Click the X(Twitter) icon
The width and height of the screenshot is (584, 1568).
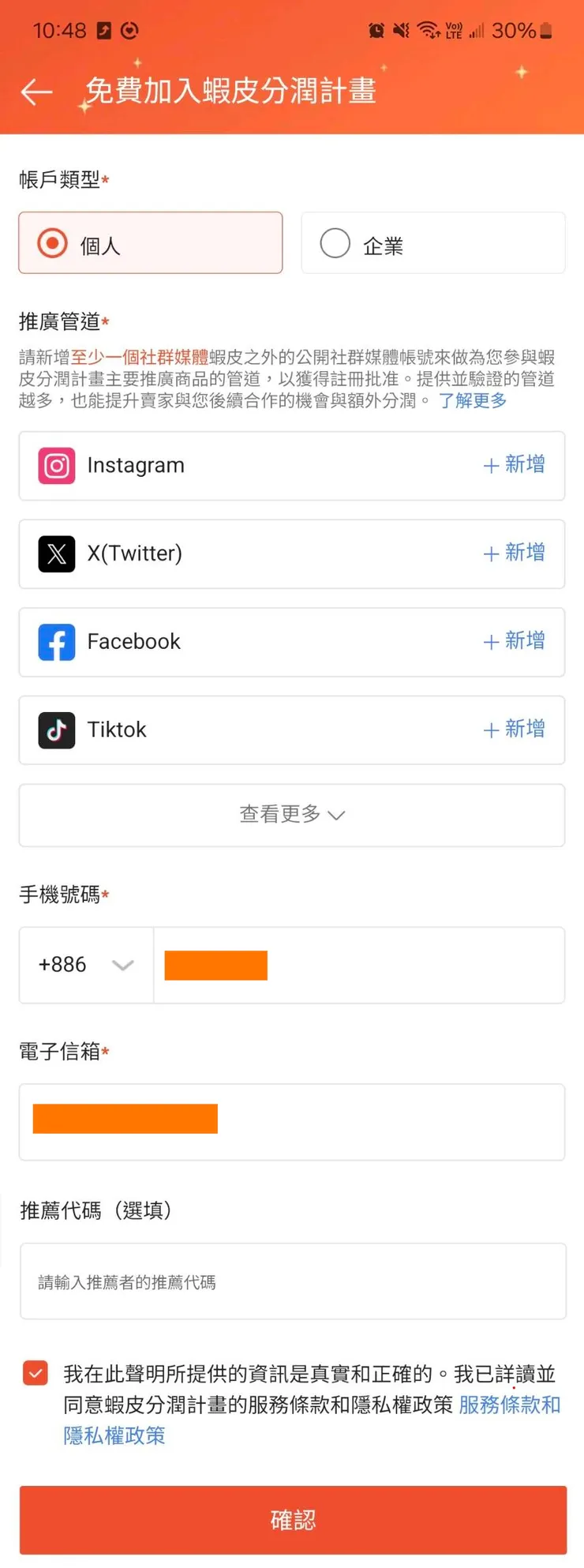pos(55,553)
